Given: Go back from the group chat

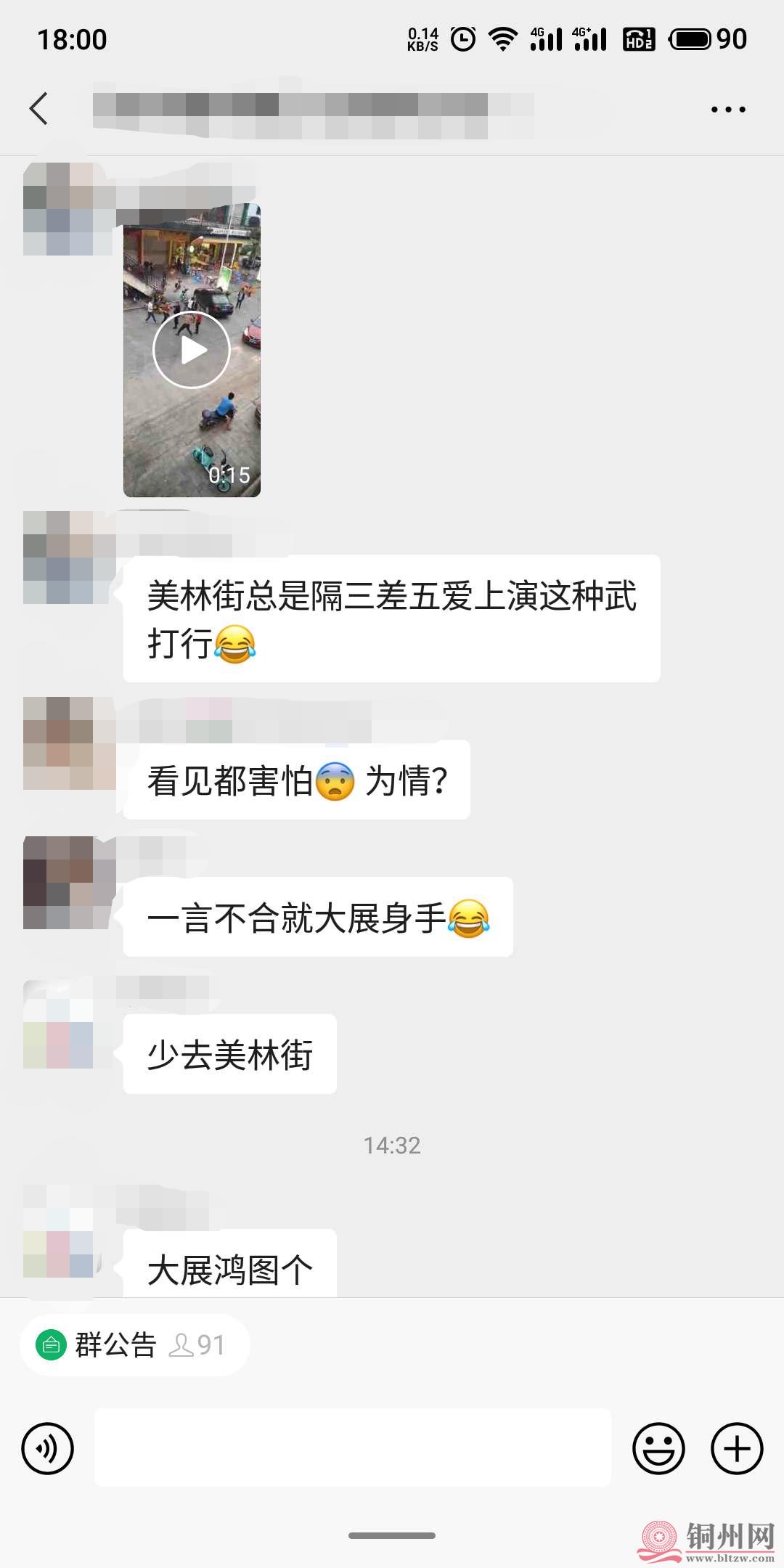Looking at the screenshot, I should (39, 109).
